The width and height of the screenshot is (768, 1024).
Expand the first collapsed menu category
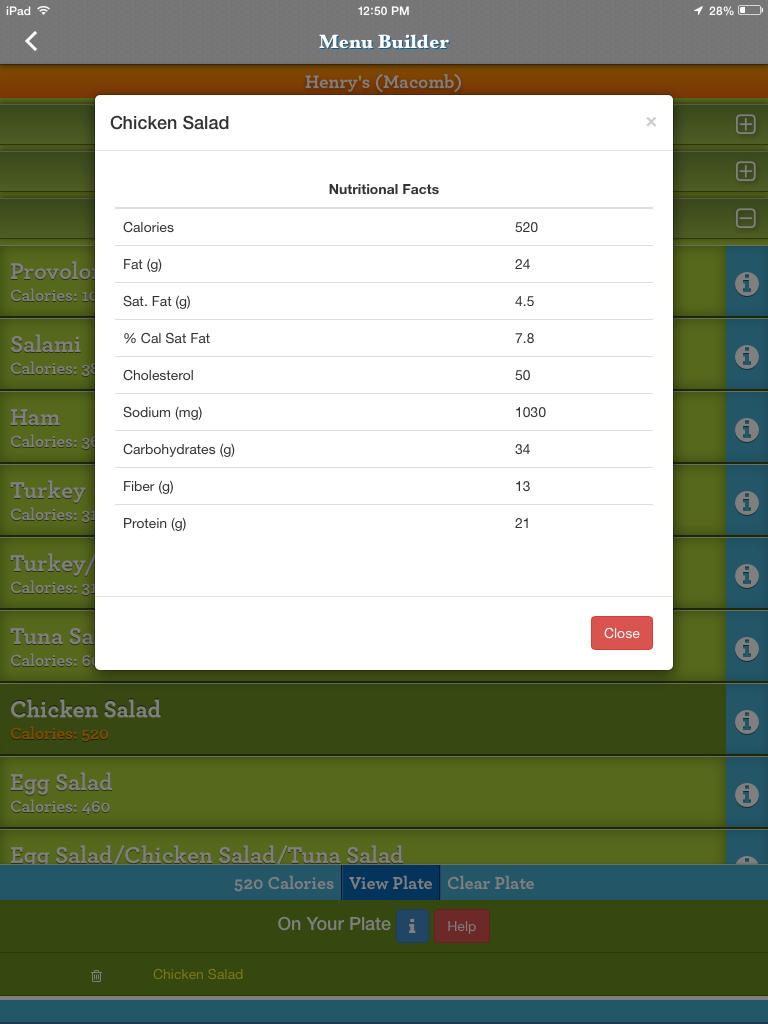click(x=747, y=124)
